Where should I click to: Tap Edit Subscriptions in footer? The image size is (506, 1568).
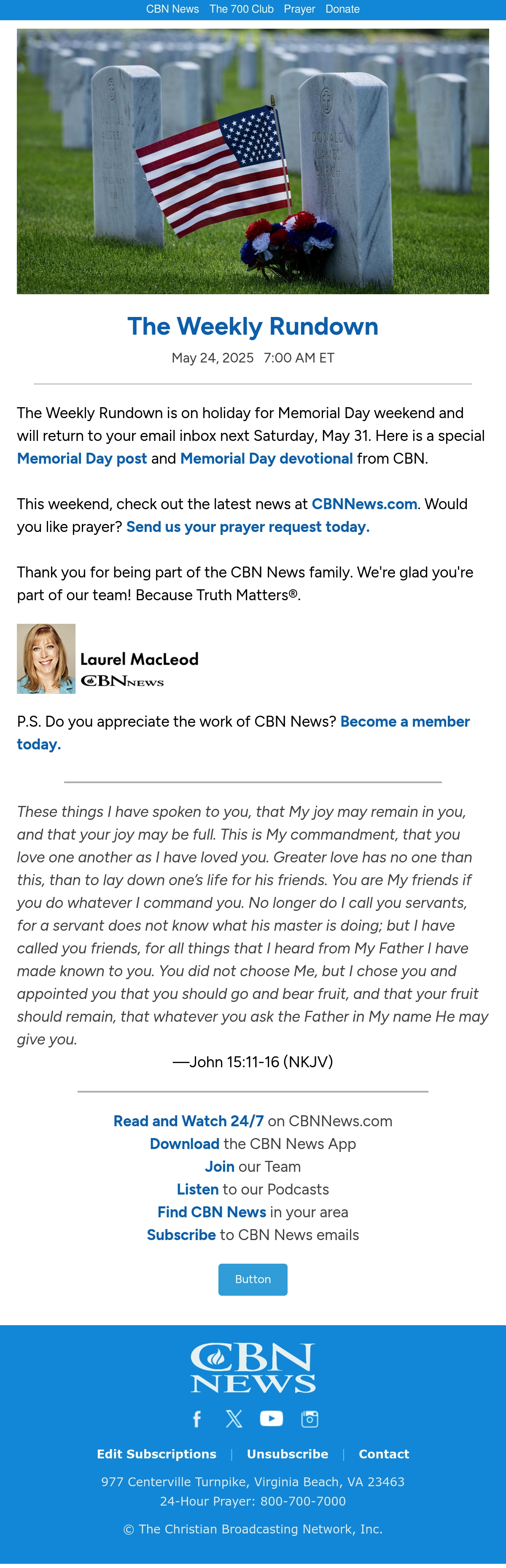pyautogui.click(x=156, y=1454)
